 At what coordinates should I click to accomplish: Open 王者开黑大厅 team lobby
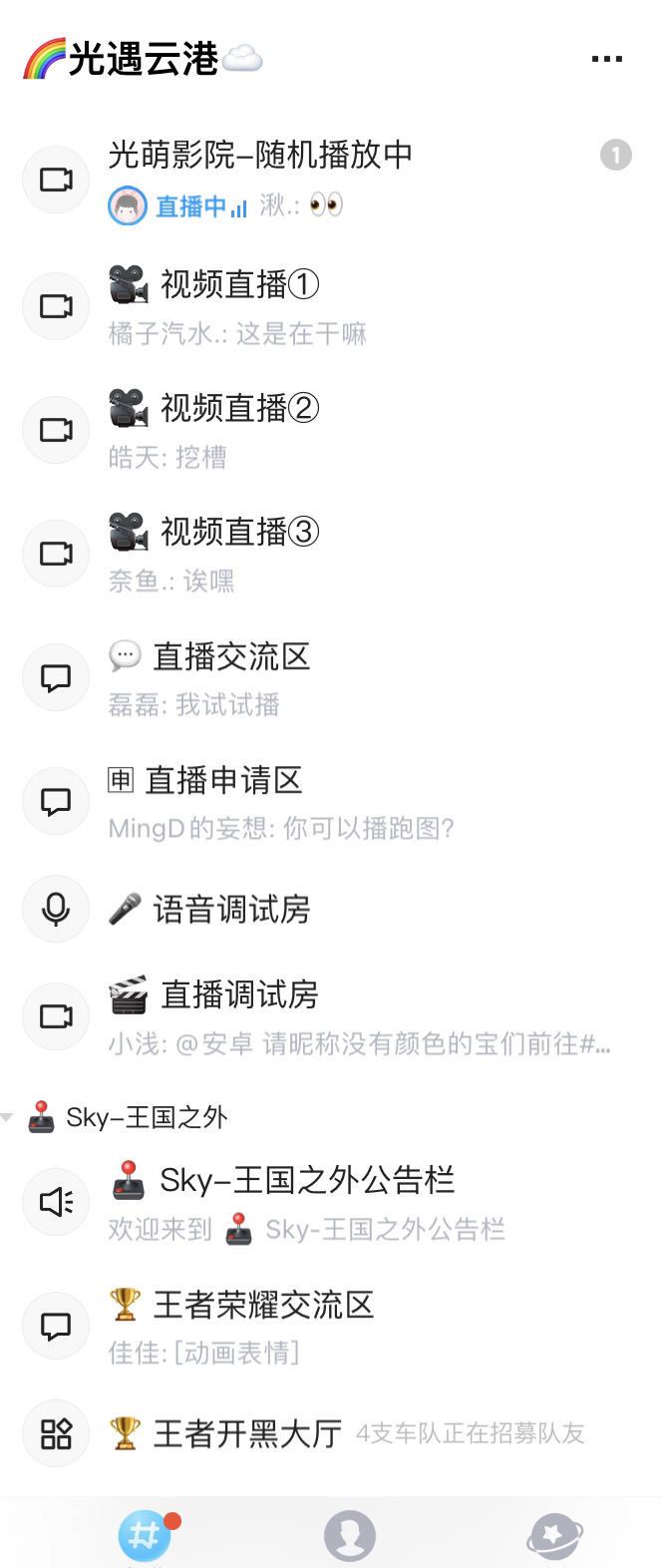(x=247, y=1434)
